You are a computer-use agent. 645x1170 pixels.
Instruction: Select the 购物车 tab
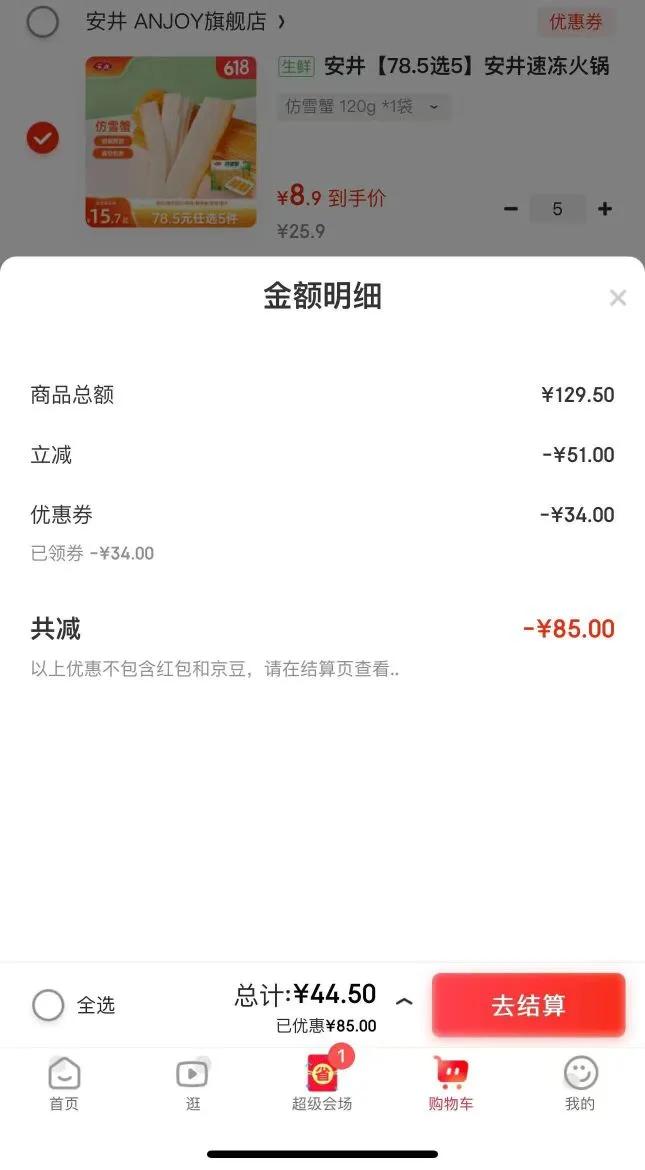coord(451,1084)
